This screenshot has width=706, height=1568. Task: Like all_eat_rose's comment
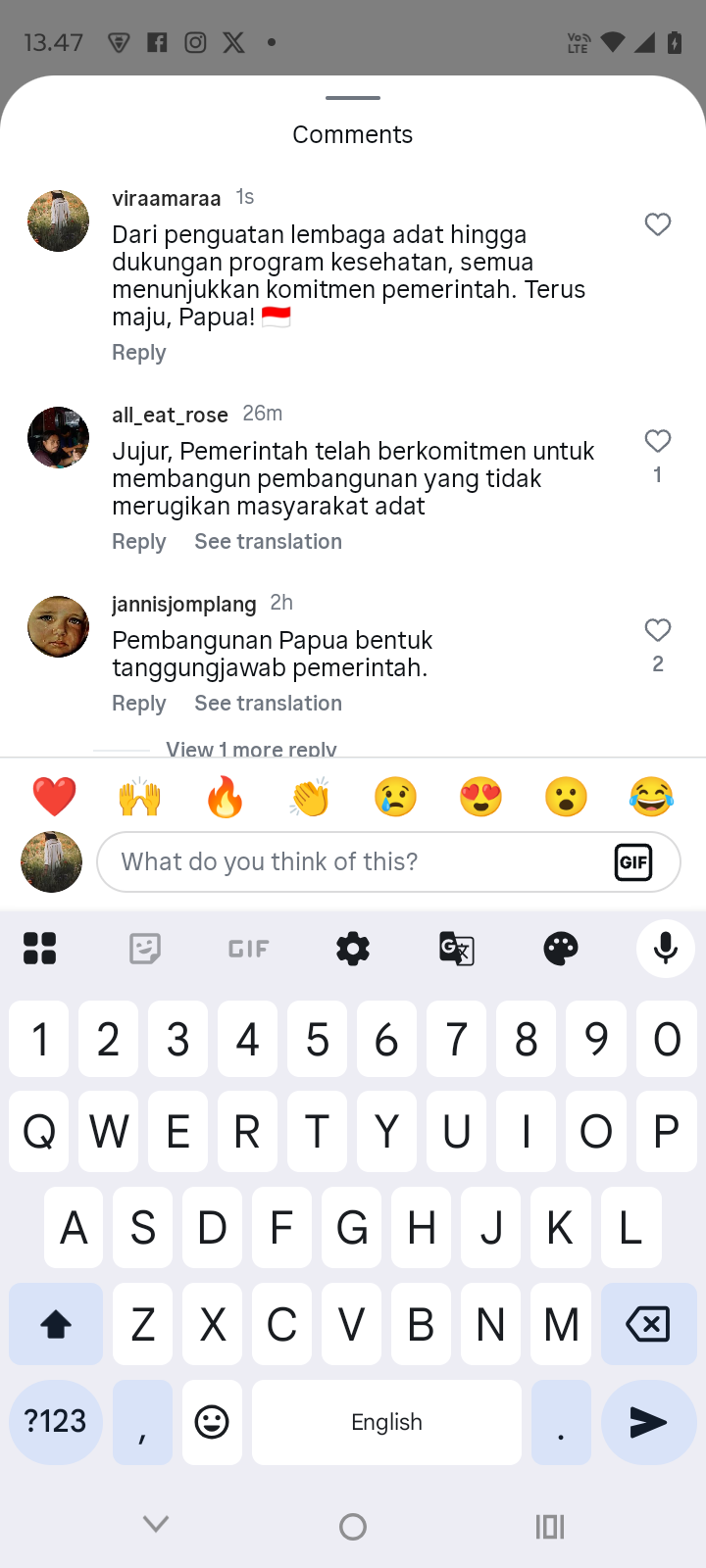coord(658,441)
